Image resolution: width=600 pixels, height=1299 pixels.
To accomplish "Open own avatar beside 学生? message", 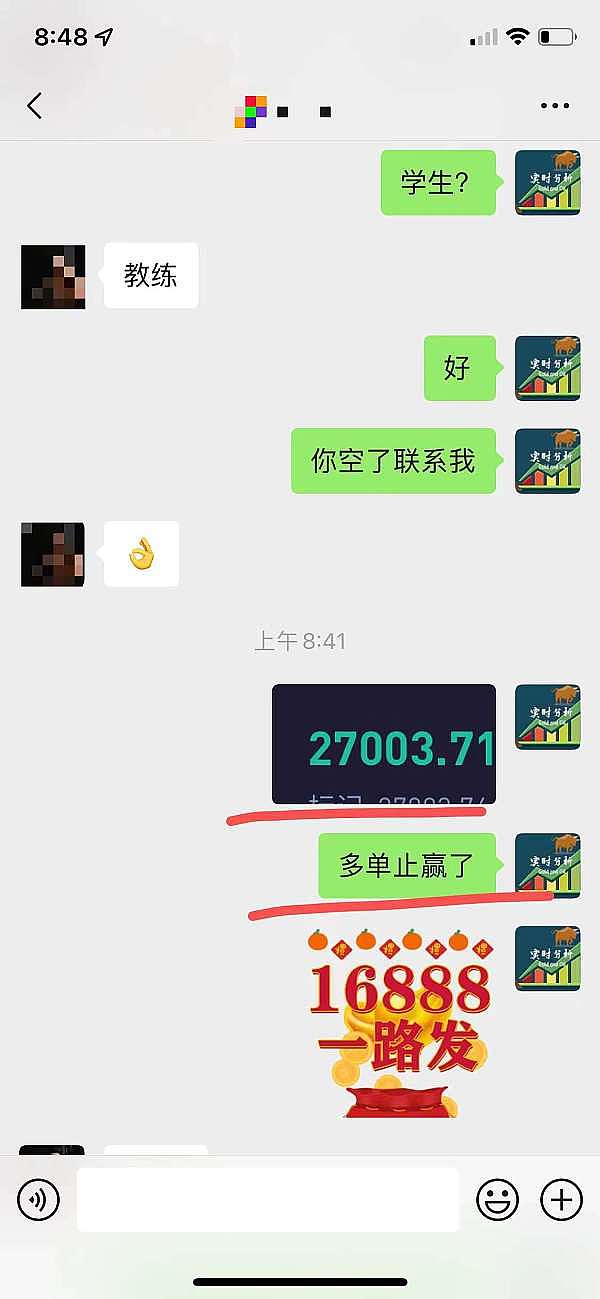I will 547,183.
